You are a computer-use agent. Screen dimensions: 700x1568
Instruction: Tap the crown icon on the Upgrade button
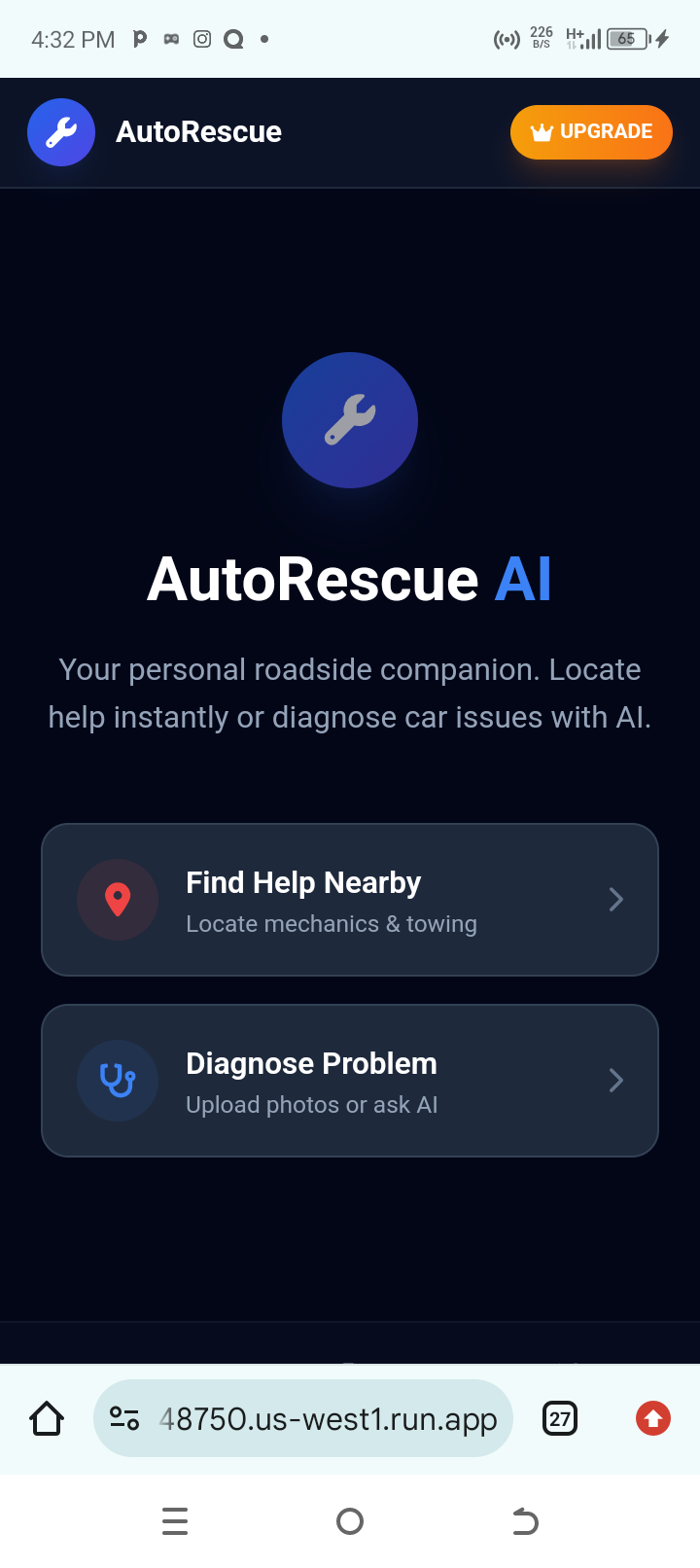541,131
